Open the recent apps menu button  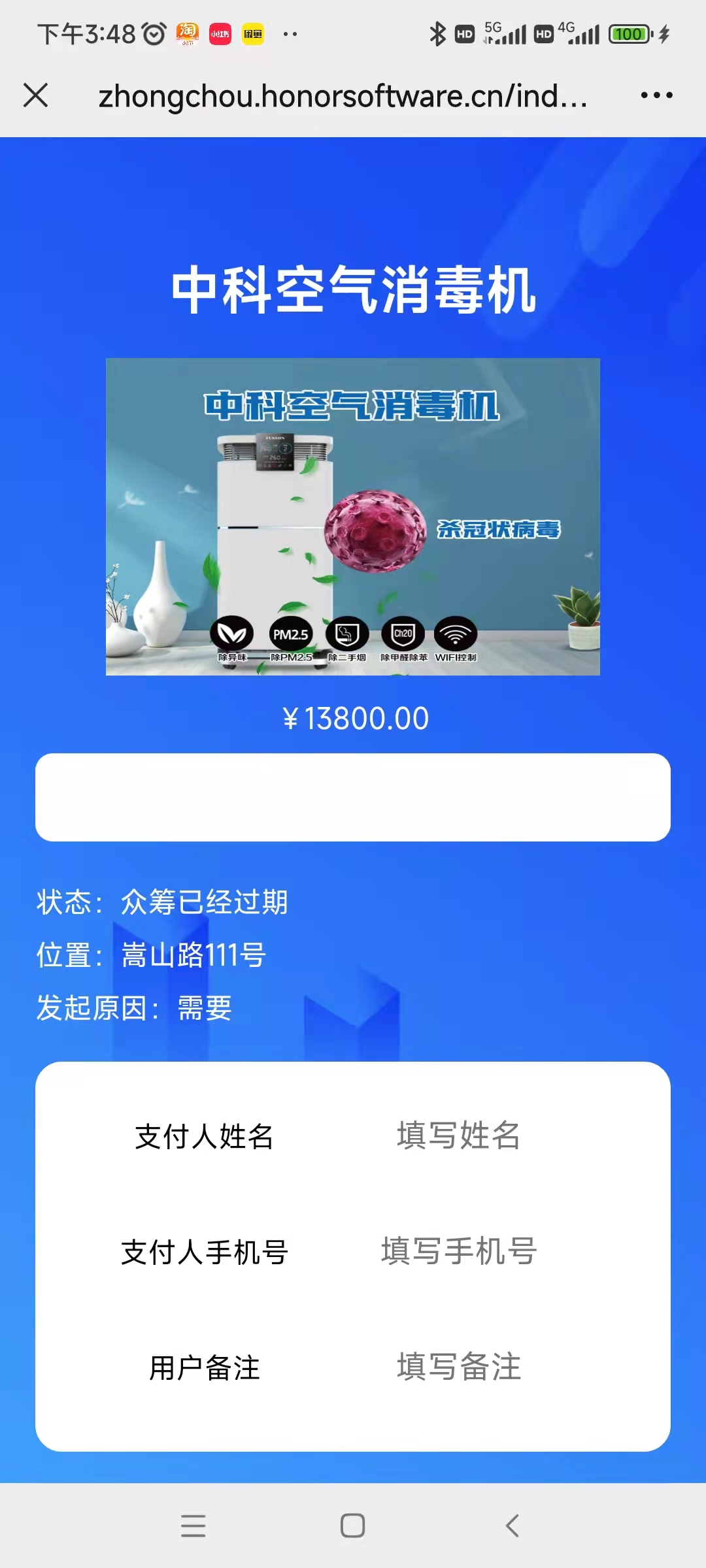[x=193, y=1526]
